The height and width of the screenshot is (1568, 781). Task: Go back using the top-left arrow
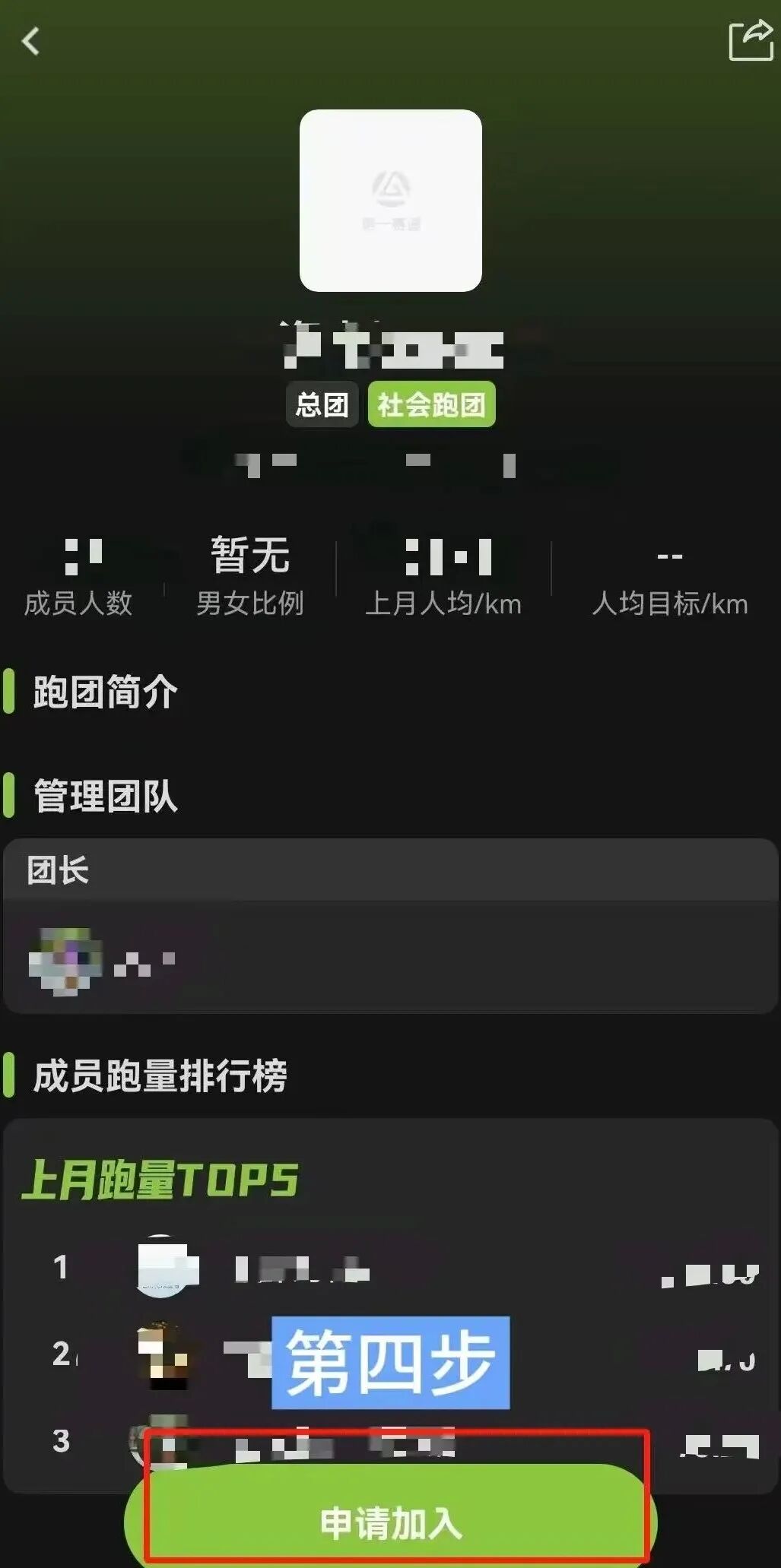[x=31, y=41]
